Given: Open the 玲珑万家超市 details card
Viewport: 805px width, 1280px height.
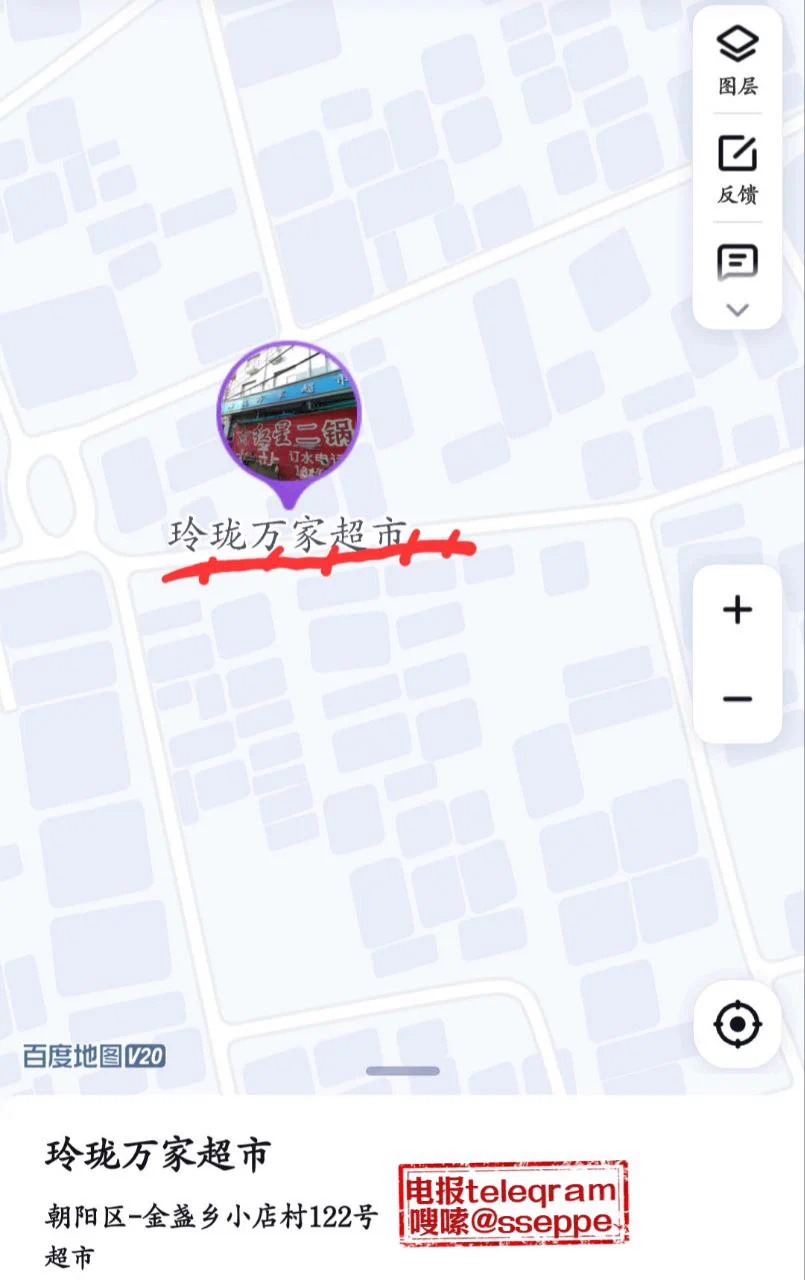Looking at the screenshot, I should coord(158,1155).
